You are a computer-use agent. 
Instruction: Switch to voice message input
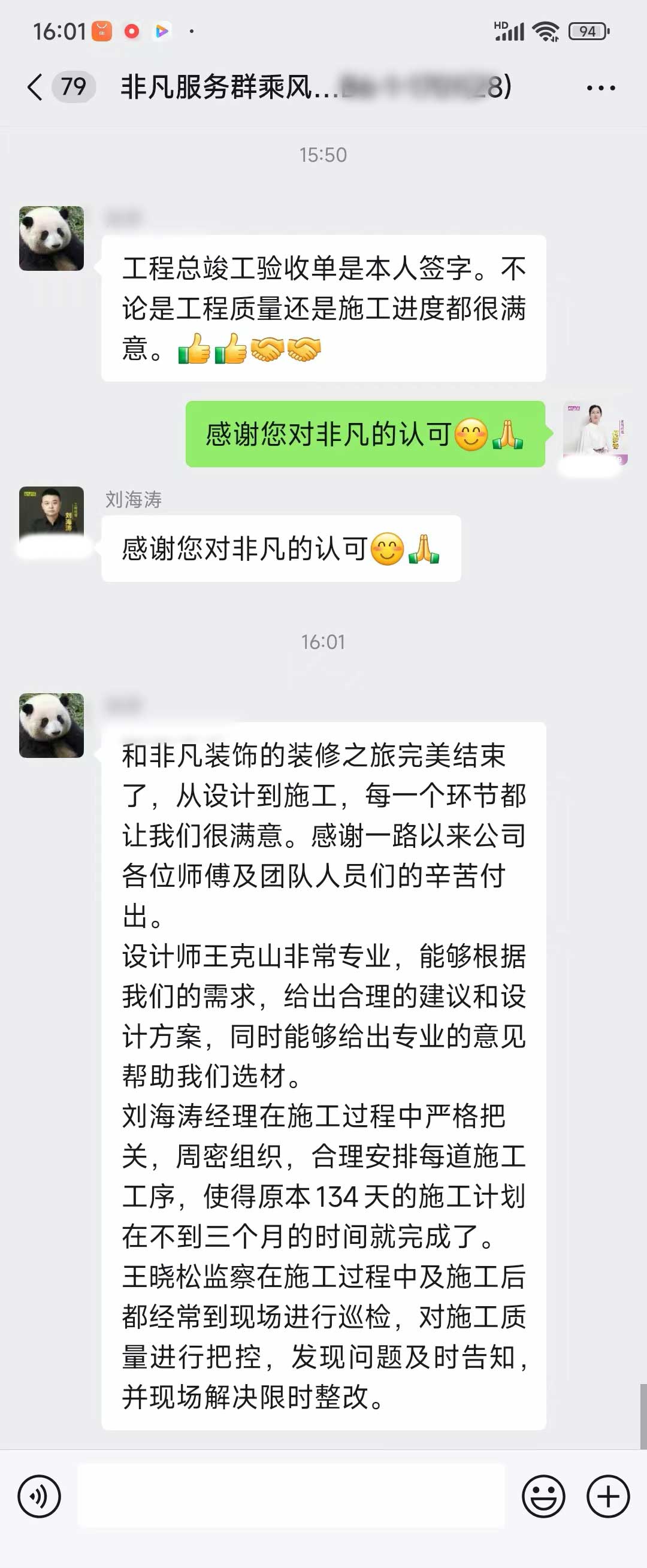pyautogui.click(x=39, y=1496)
